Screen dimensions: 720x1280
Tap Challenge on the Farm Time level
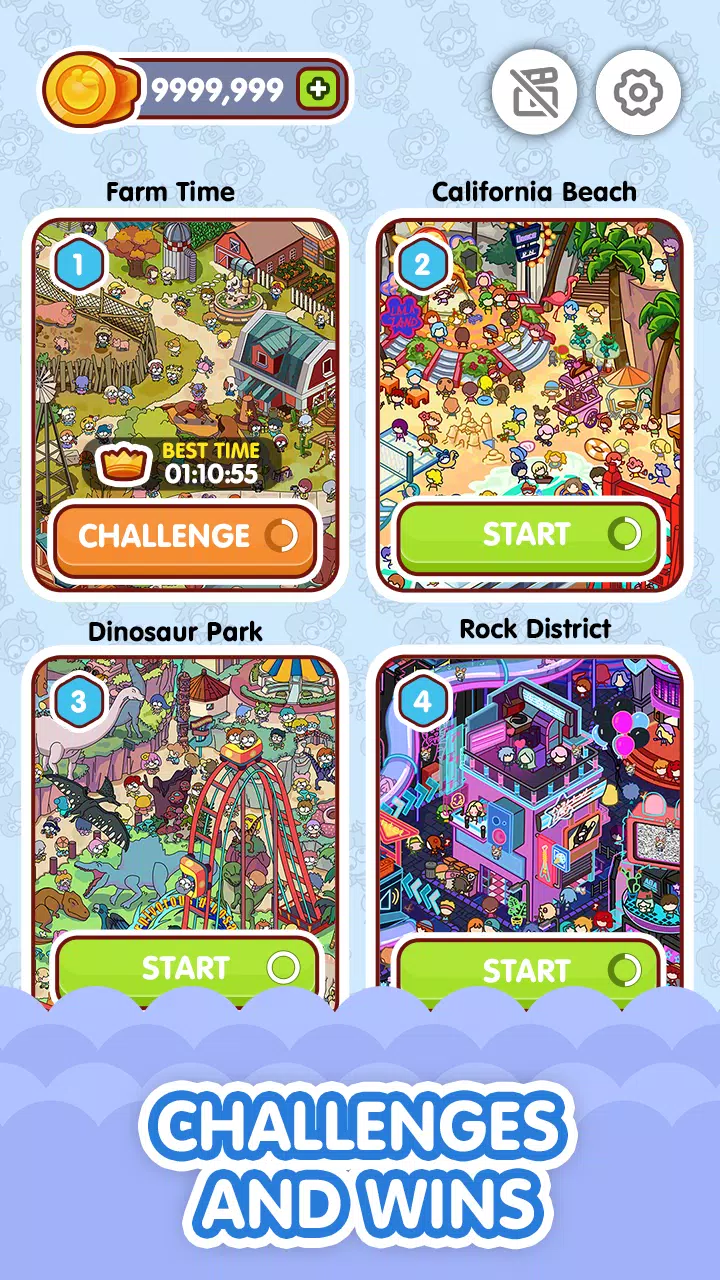(186, 537)
